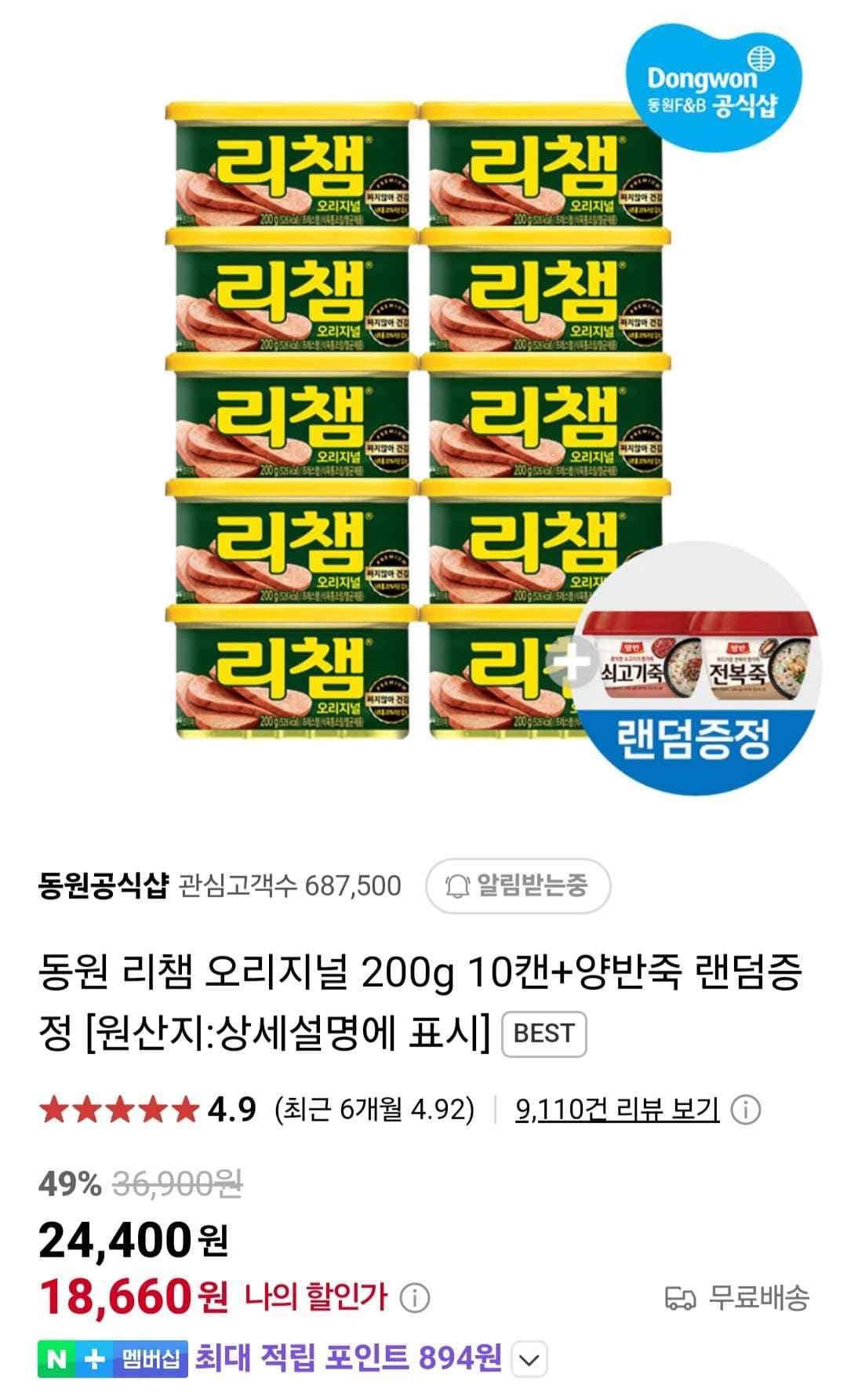
Task: Tap the info icon beside the review count
Action: 745,1111
